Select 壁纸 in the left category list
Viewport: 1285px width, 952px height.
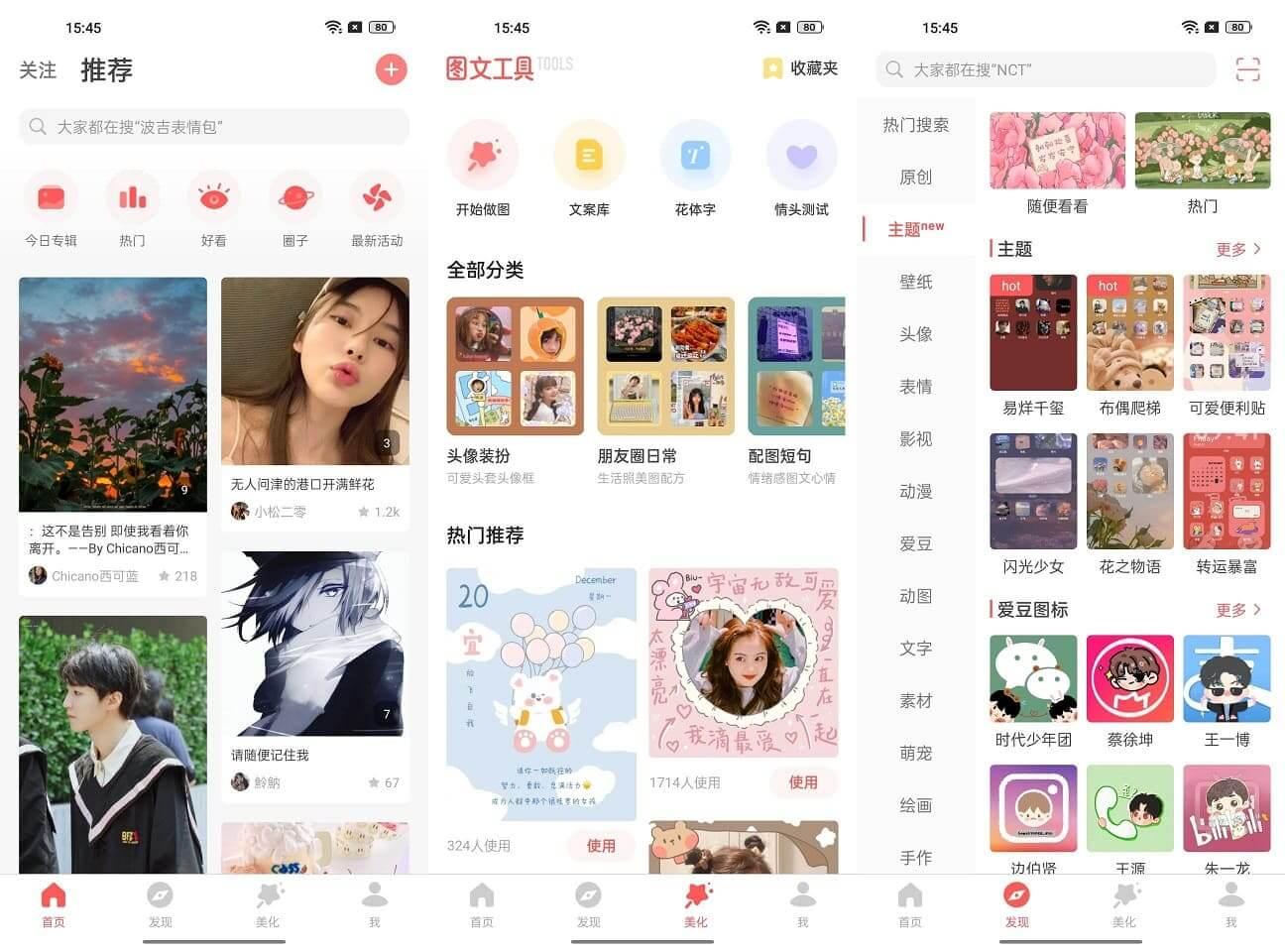point(915,282)
